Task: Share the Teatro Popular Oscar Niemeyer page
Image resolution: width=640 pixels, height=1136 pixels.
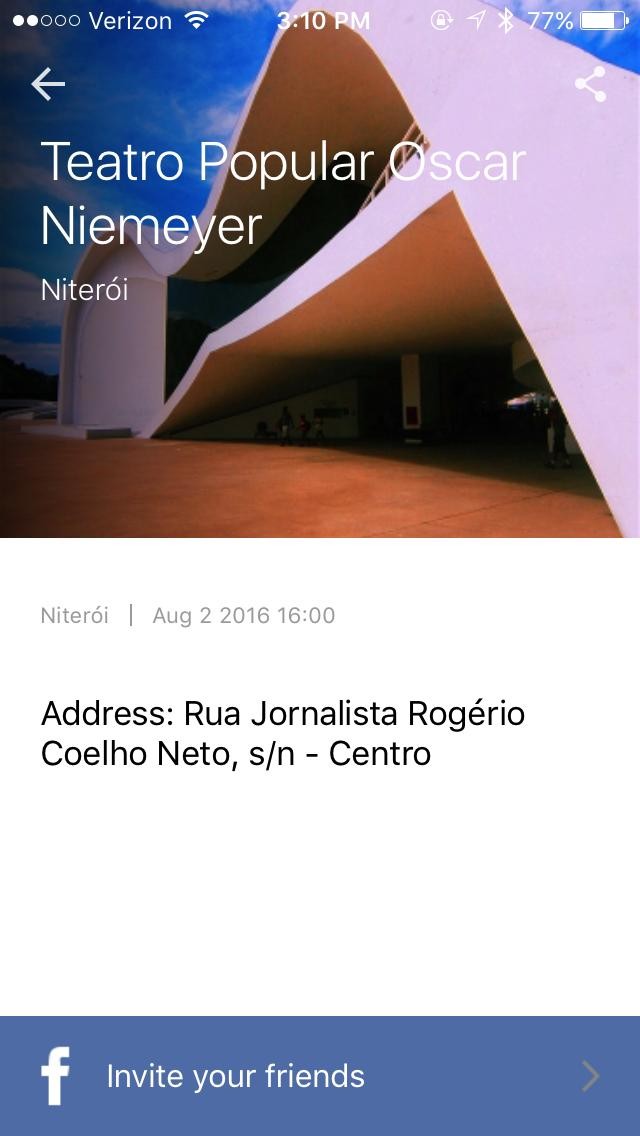Action: pos(590,85)
